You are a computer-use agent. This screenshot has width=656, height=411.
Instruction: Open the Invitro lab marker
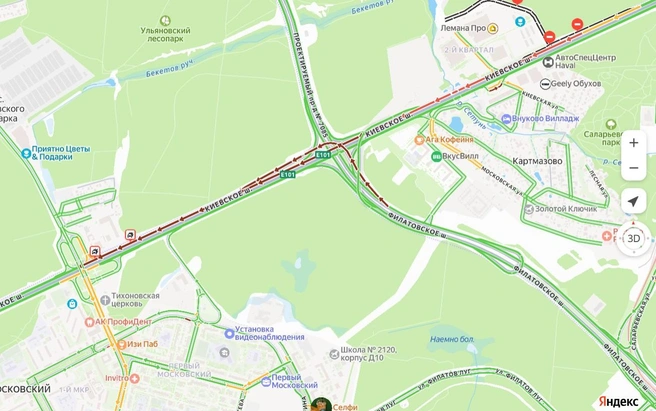(135, 378)
